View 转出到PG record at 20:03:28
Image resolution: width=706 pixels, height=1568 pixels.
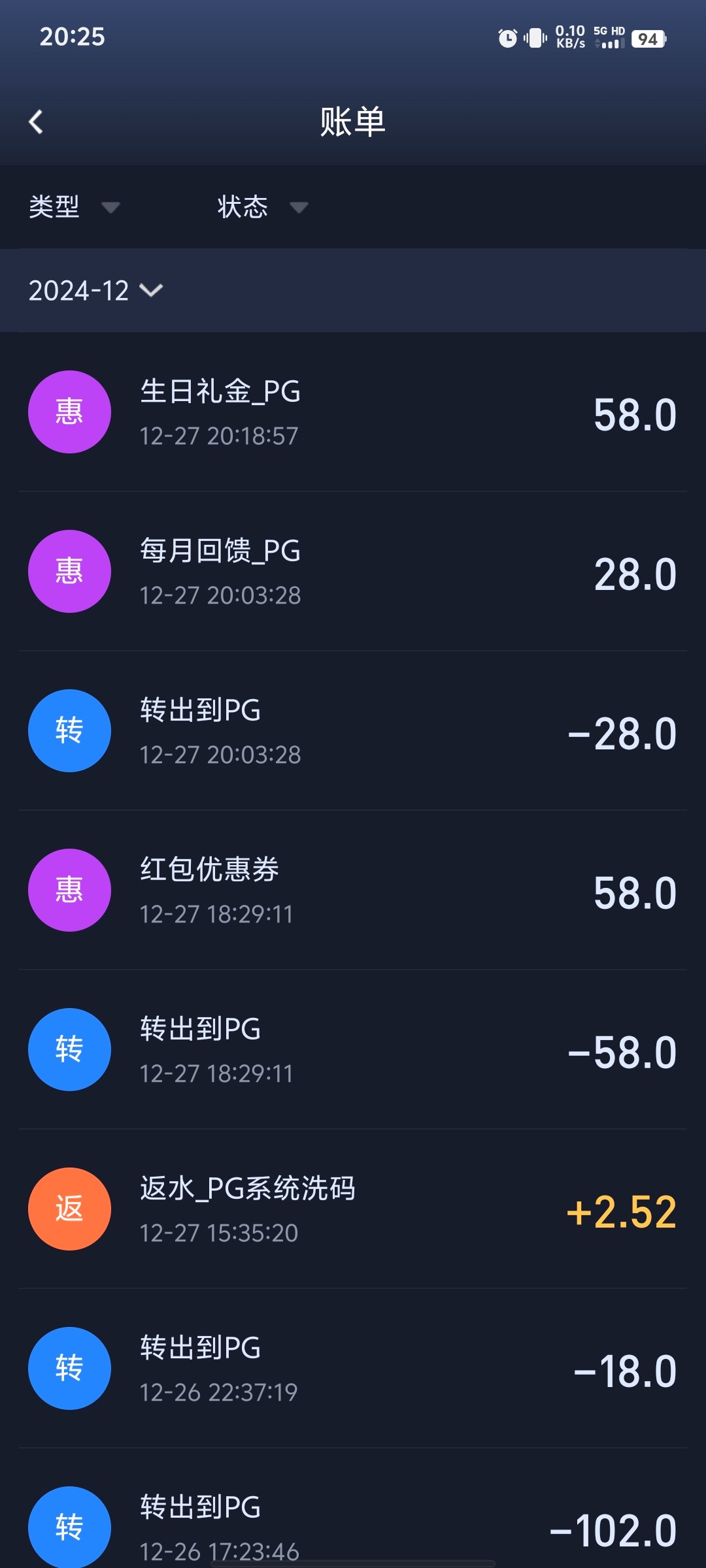pyautogui.click(x=353, y=731)
